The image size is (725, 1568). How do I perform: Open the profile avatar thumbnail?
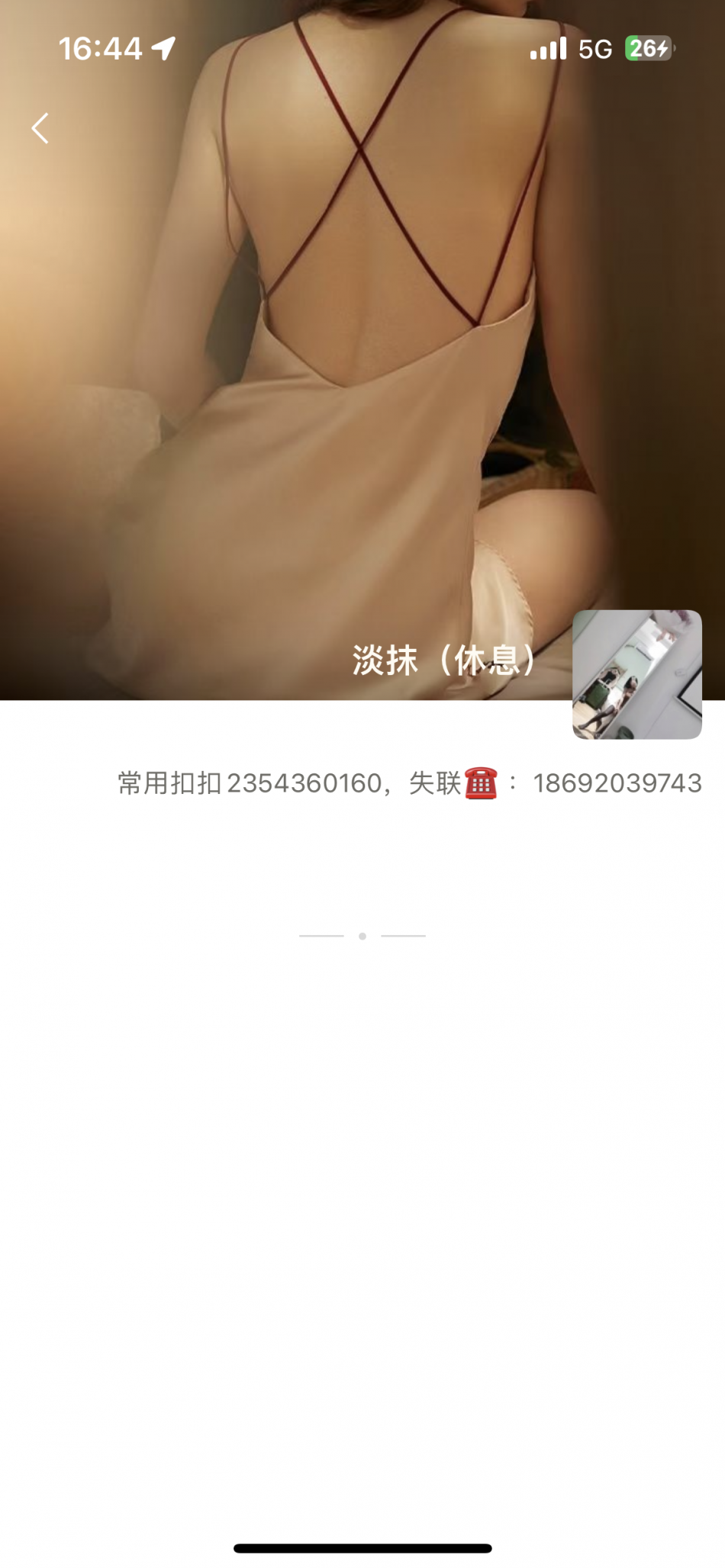[x=636, y=674]
